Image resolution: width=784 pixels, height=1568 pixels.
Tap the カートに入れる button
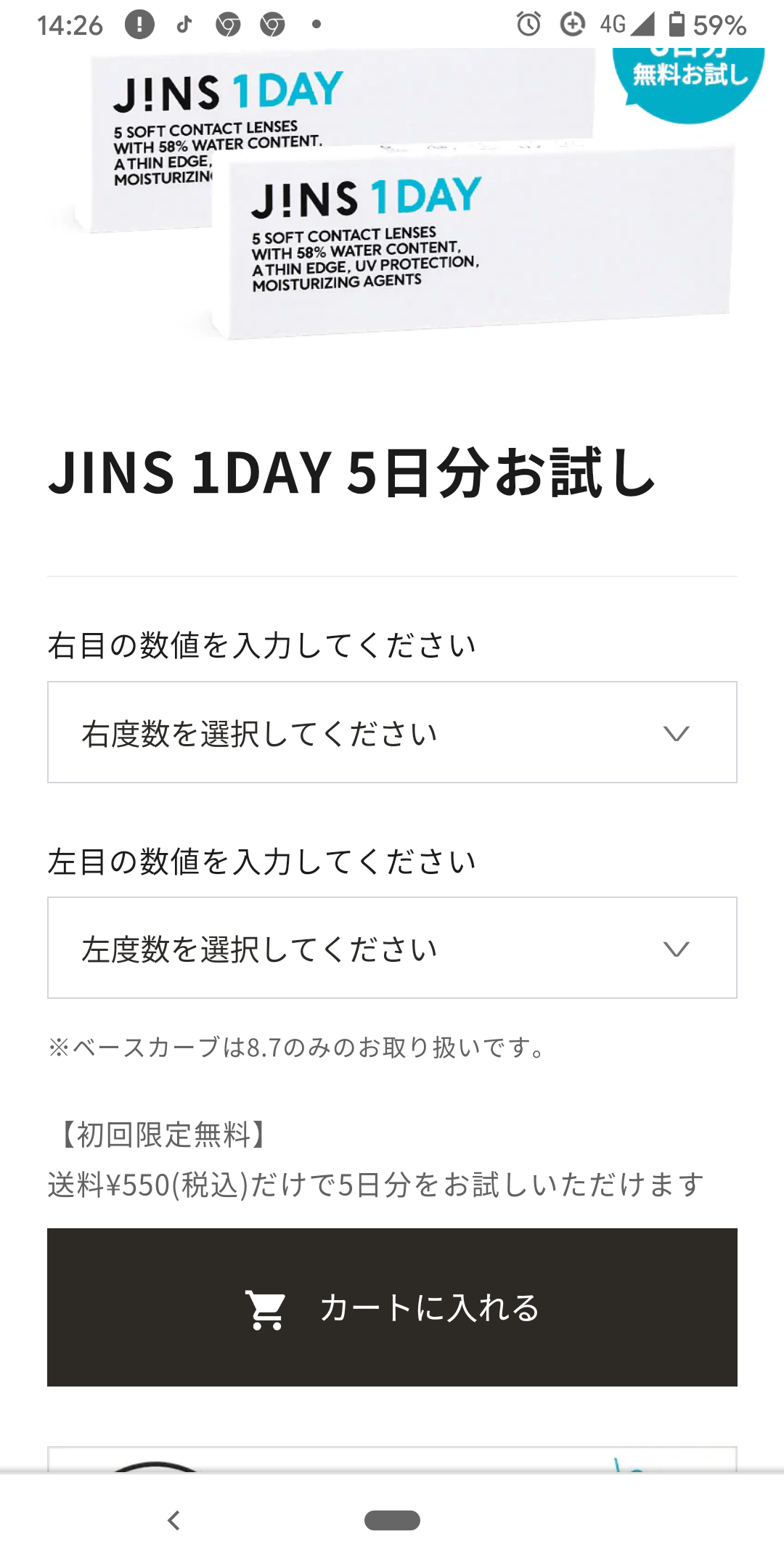(x=392, y=1307)
